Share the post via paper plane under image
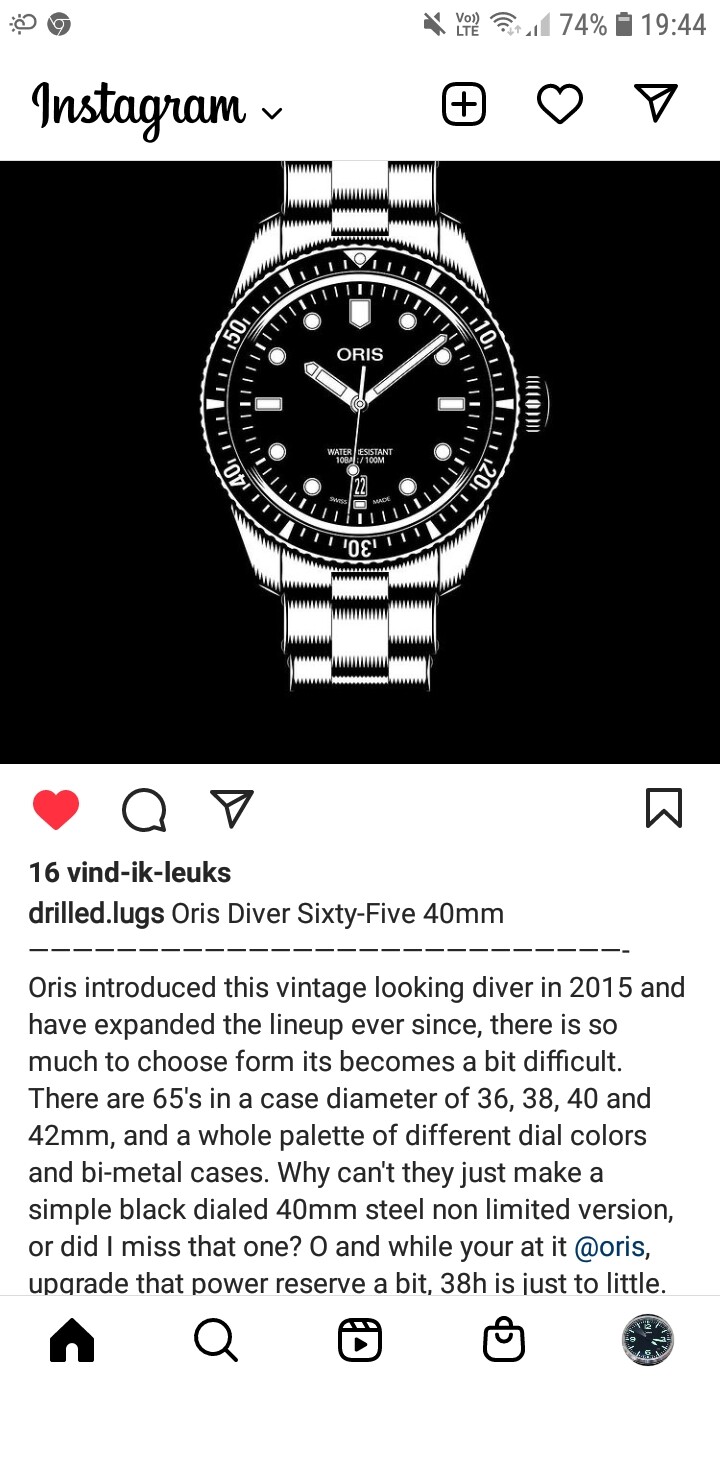Viewport: 720px width, 1480px height. [x=232, y=808]
